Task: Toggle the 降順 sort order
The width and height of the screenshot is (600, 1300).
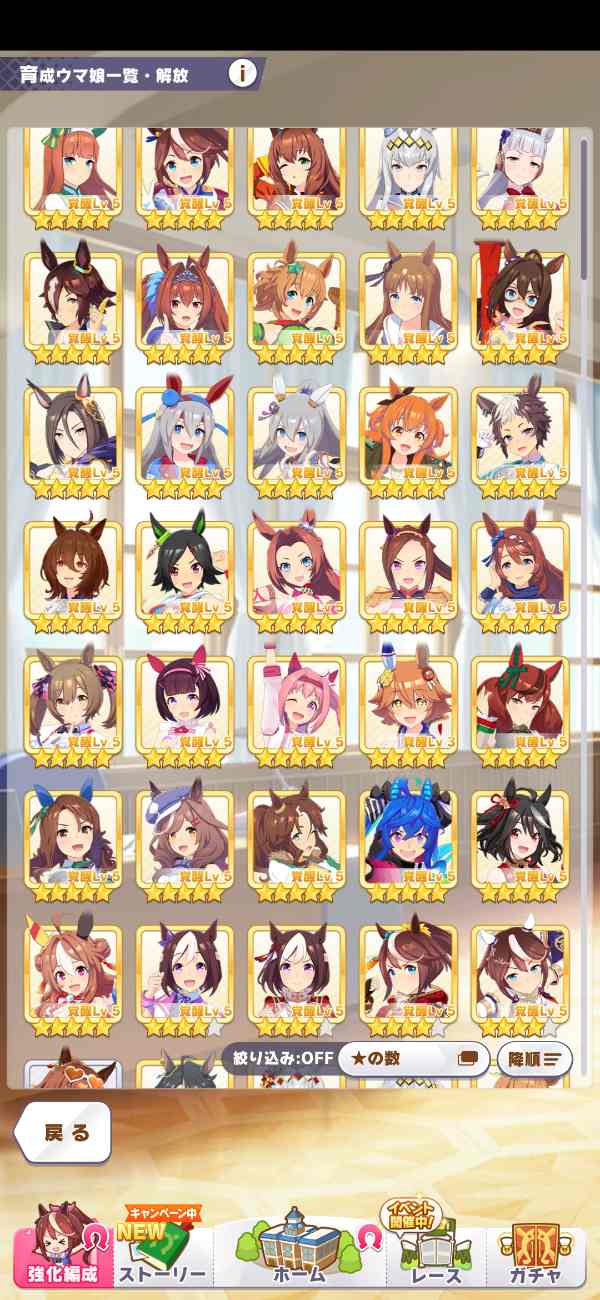Action: pyautogui.click(x=534, y=1058)
